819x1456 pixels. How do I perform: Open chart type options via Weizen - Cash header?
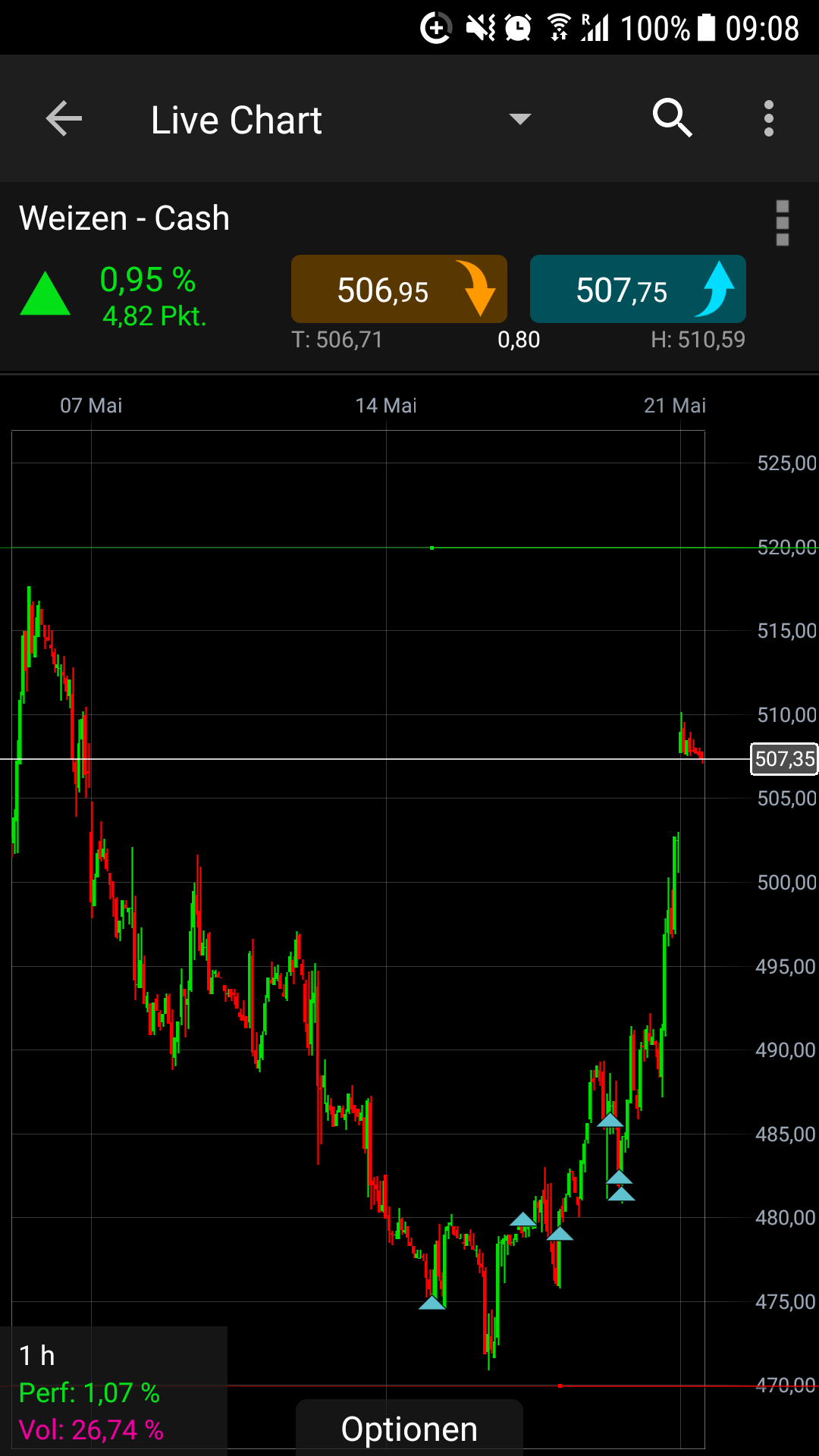tap(124, 218)
